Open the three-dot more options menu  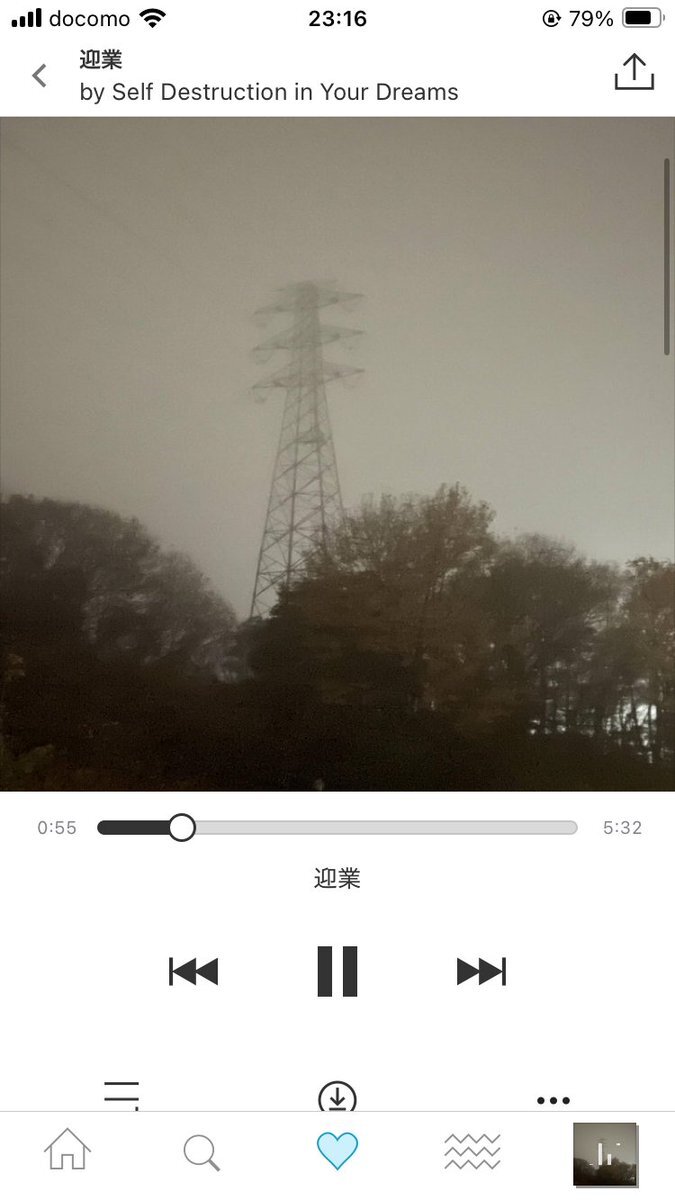(x=553, y=1100)
